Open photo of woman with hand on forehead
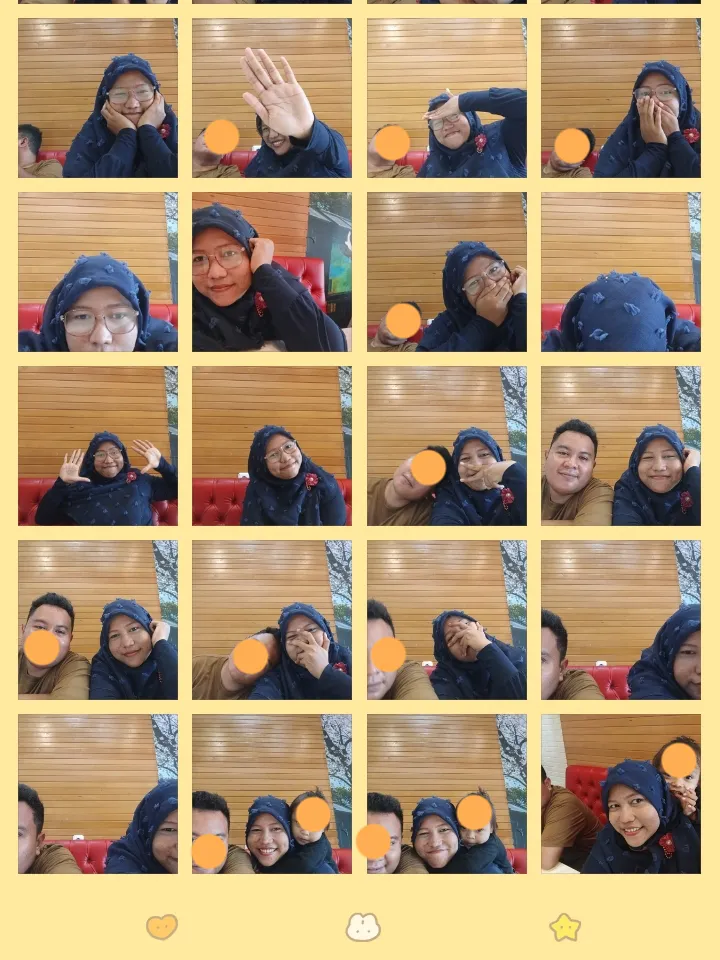720x960 pixels. 446,98
